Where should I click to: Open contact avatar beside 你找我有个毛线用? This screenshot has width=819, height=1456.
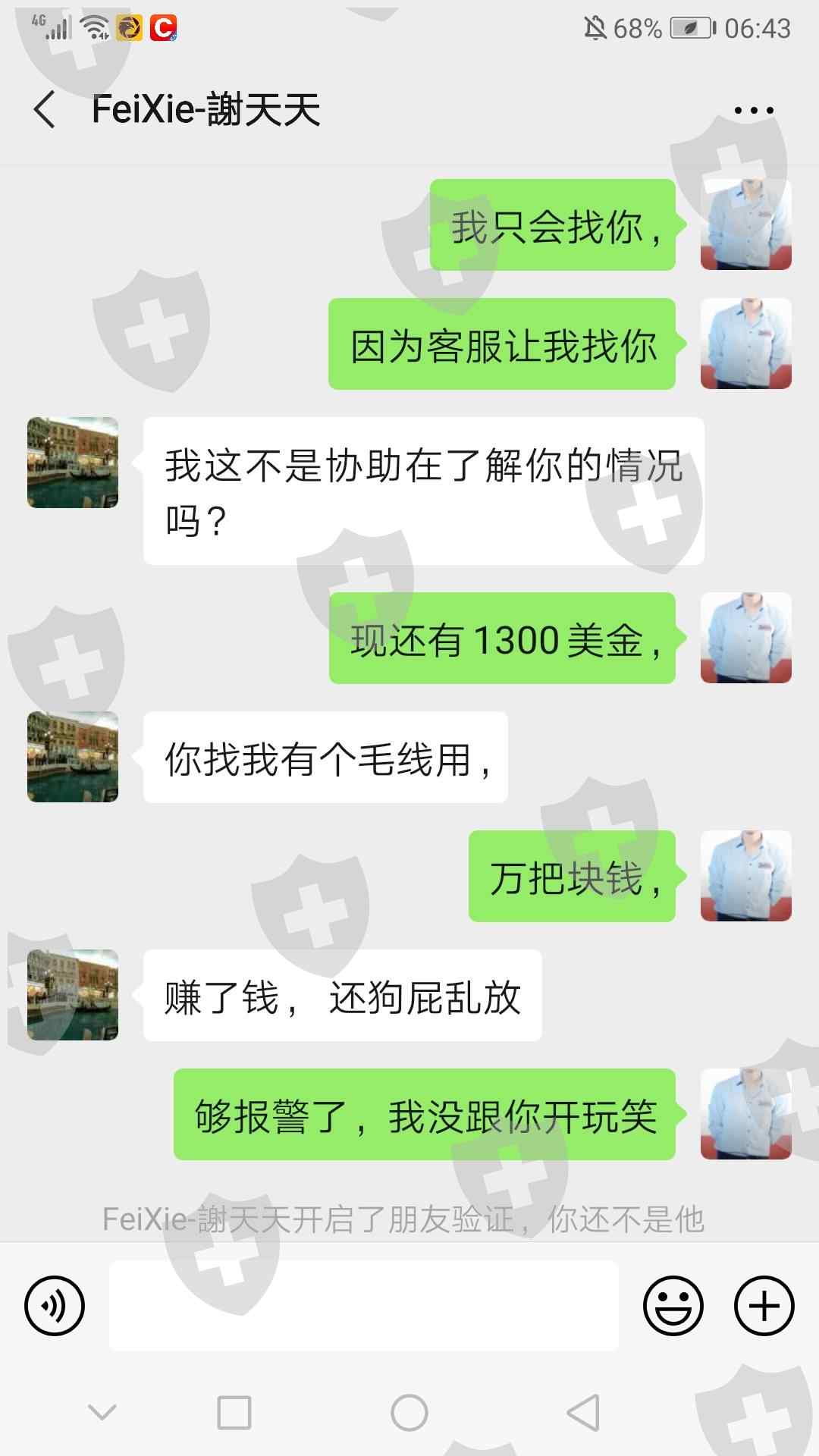(x=73, y=757)
